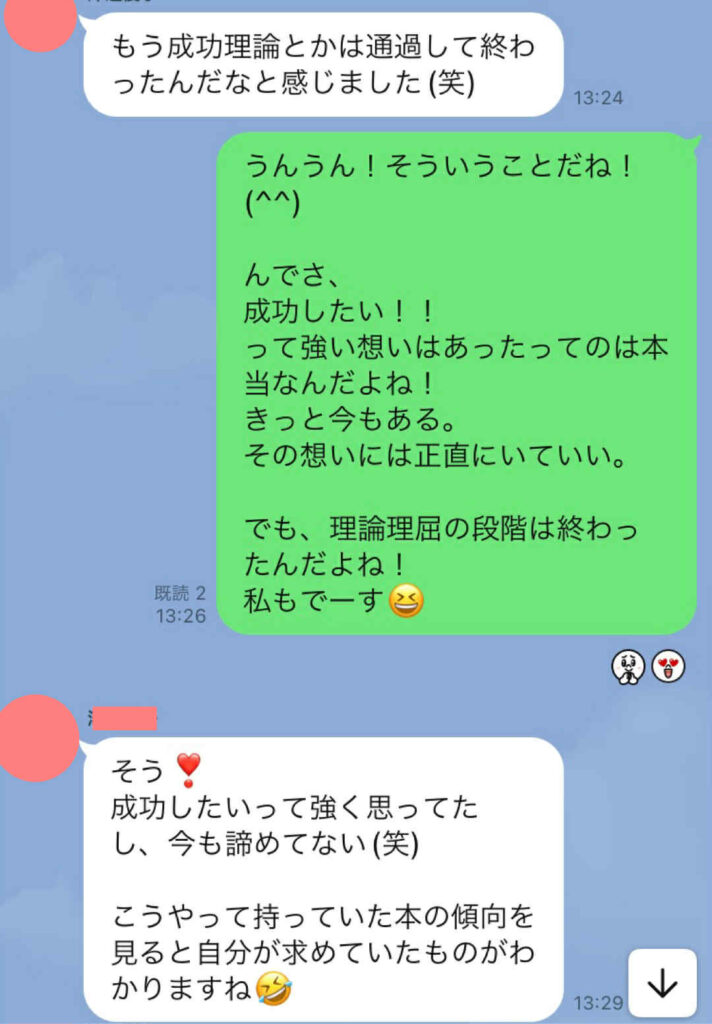Image resolution: width=712 pixels, height=1024 pixels.
Task: Open profile avatar beside the 13:29 message
Action: pos(40,739)
